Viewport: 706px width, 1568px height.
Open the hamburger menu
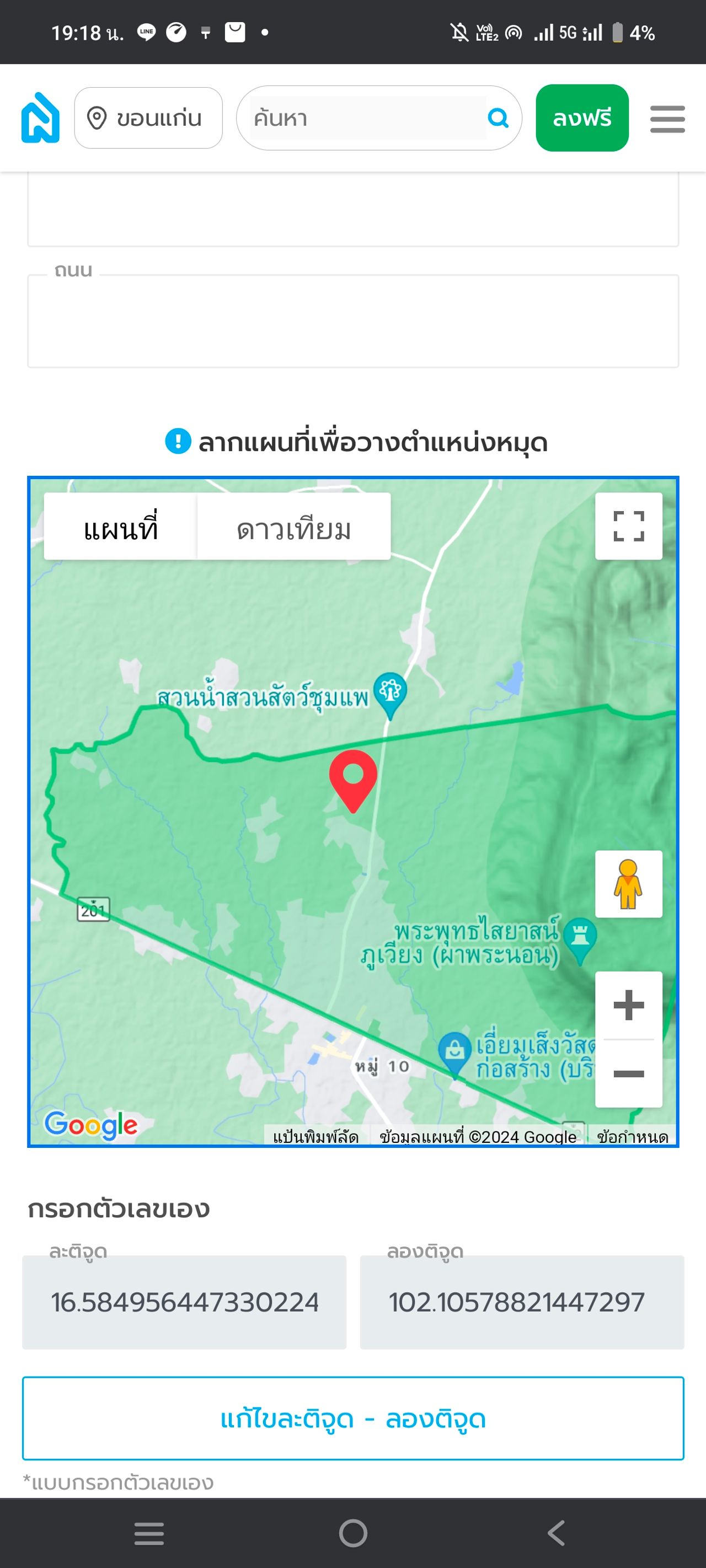(x=667, y=119)
